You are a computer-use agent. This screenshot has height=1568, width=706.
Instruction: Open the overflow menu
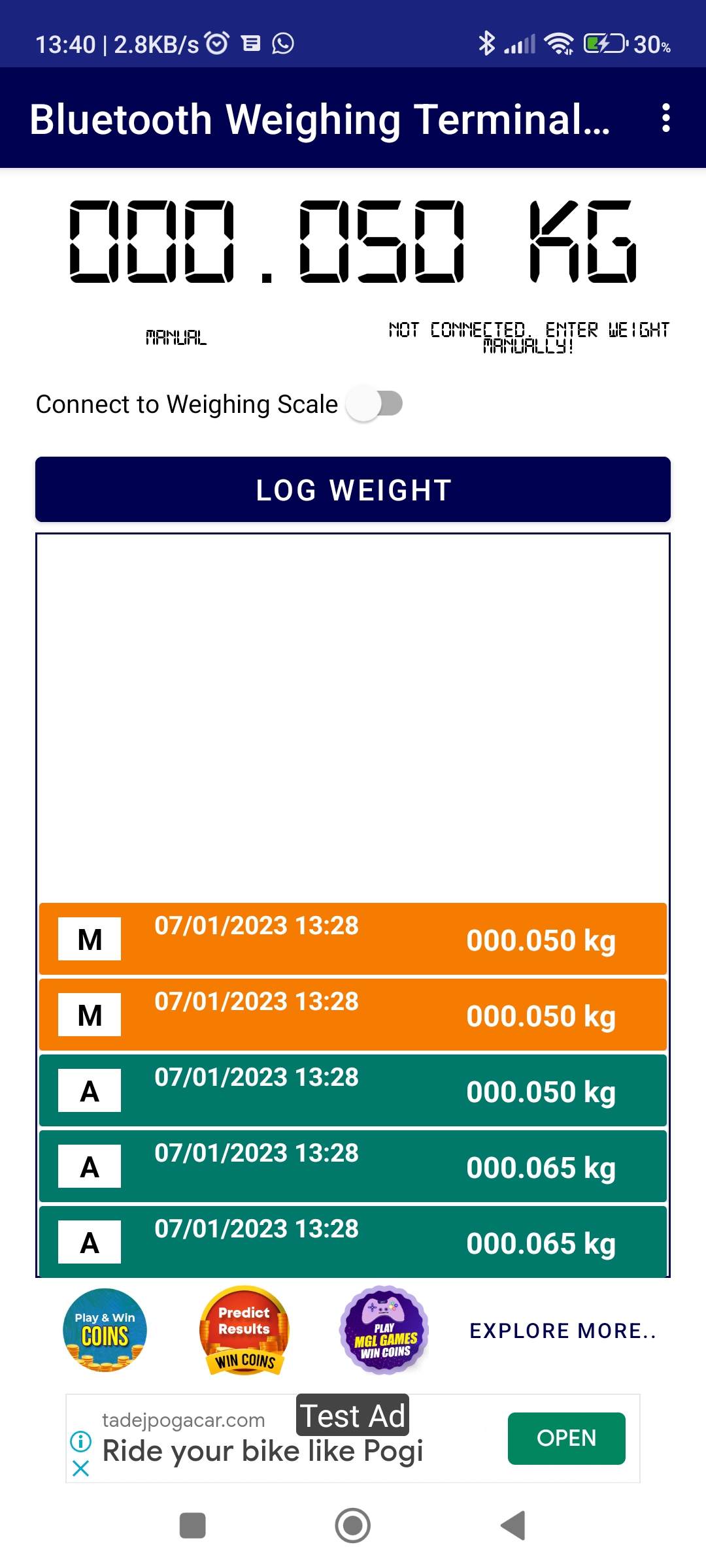[665, 118]
